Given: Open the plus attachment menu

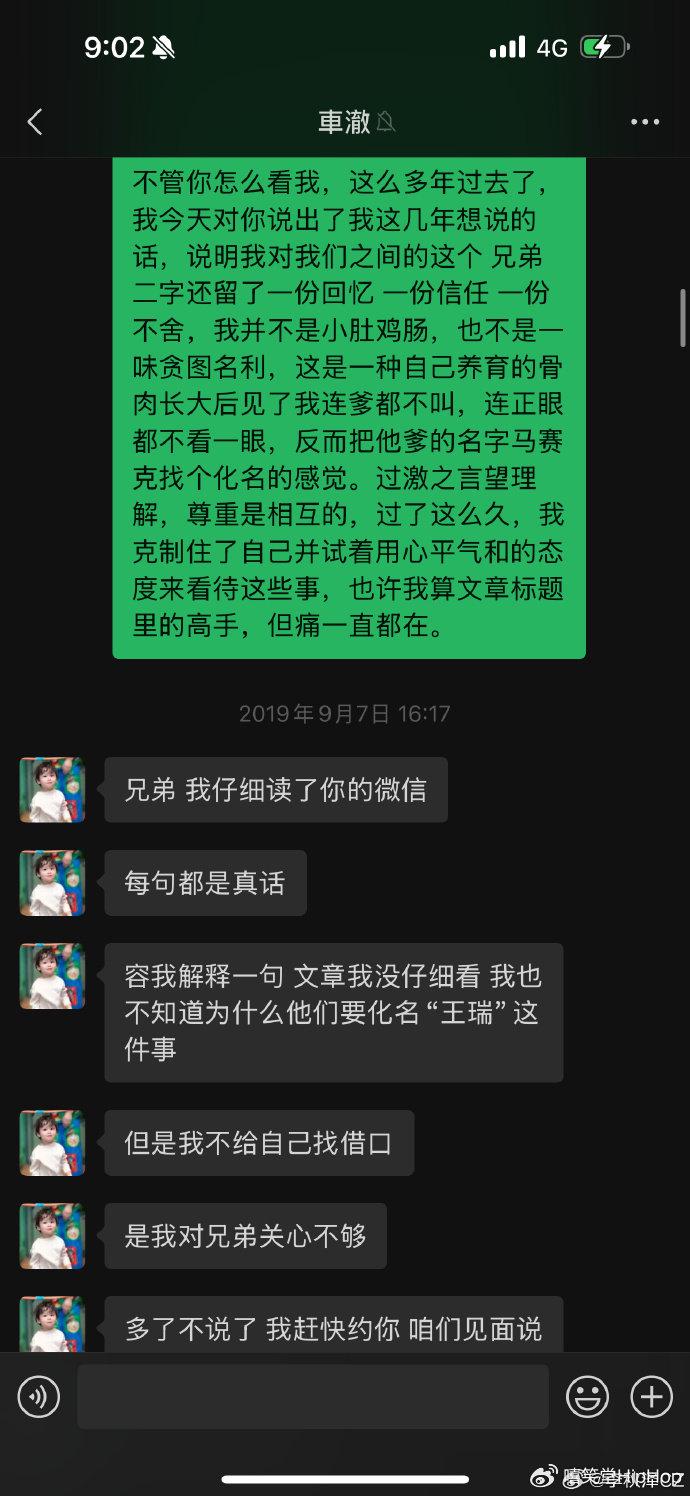Looking at the screenshot, I should click(x=651, y=1396).
